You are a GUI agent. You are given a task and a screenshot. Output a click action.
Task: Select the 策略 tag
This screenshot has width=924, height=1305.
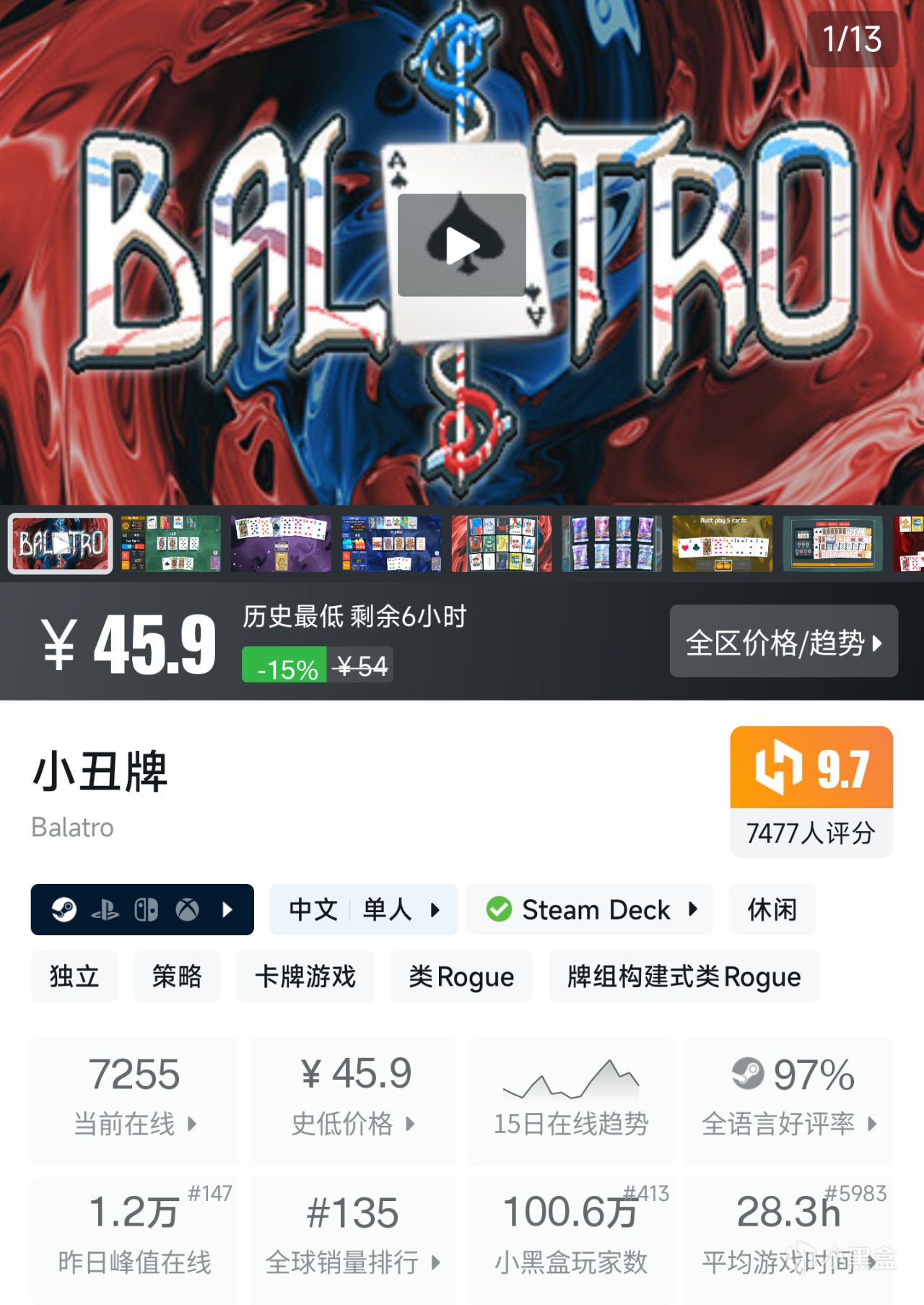point(177,976)
